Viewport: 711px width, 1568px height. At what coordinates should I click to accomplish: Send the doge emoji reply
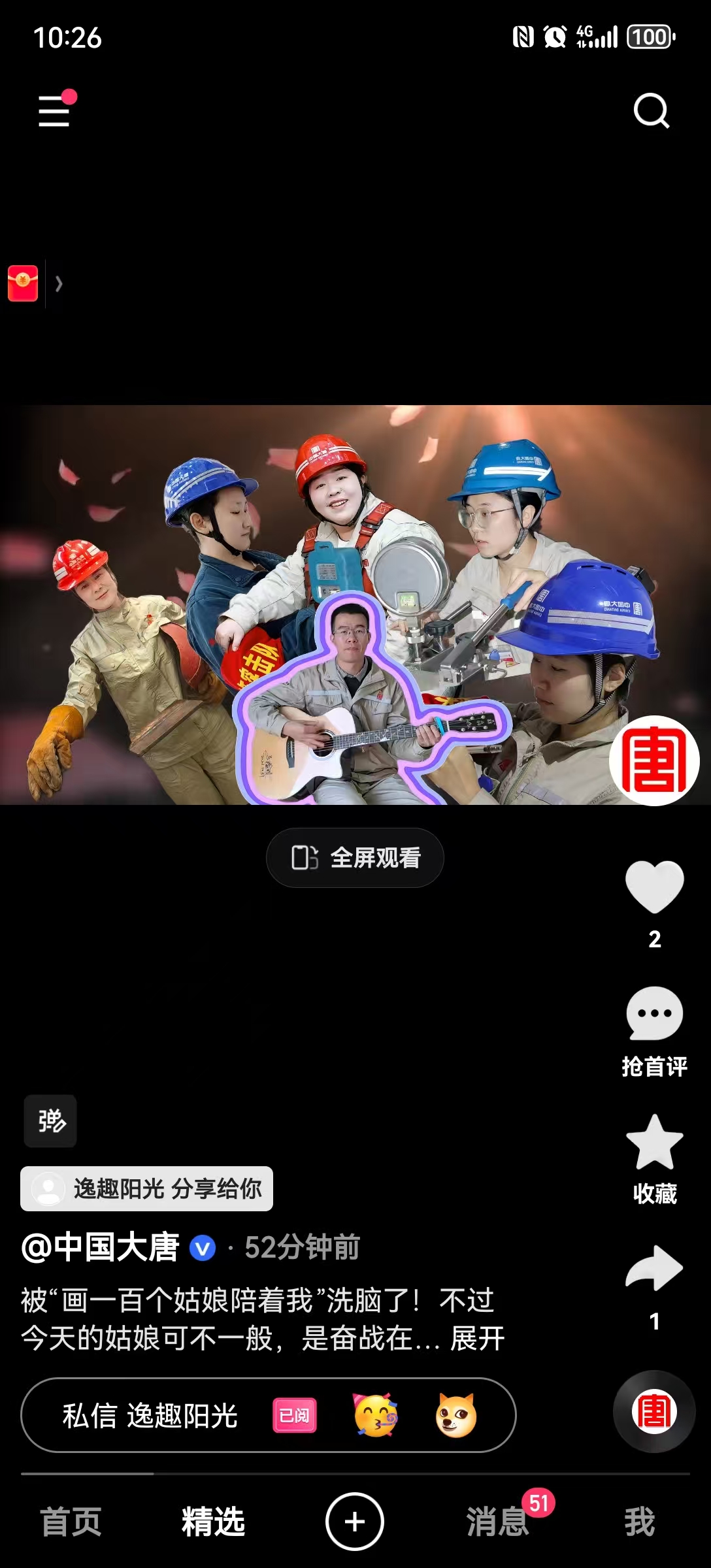455,1416
